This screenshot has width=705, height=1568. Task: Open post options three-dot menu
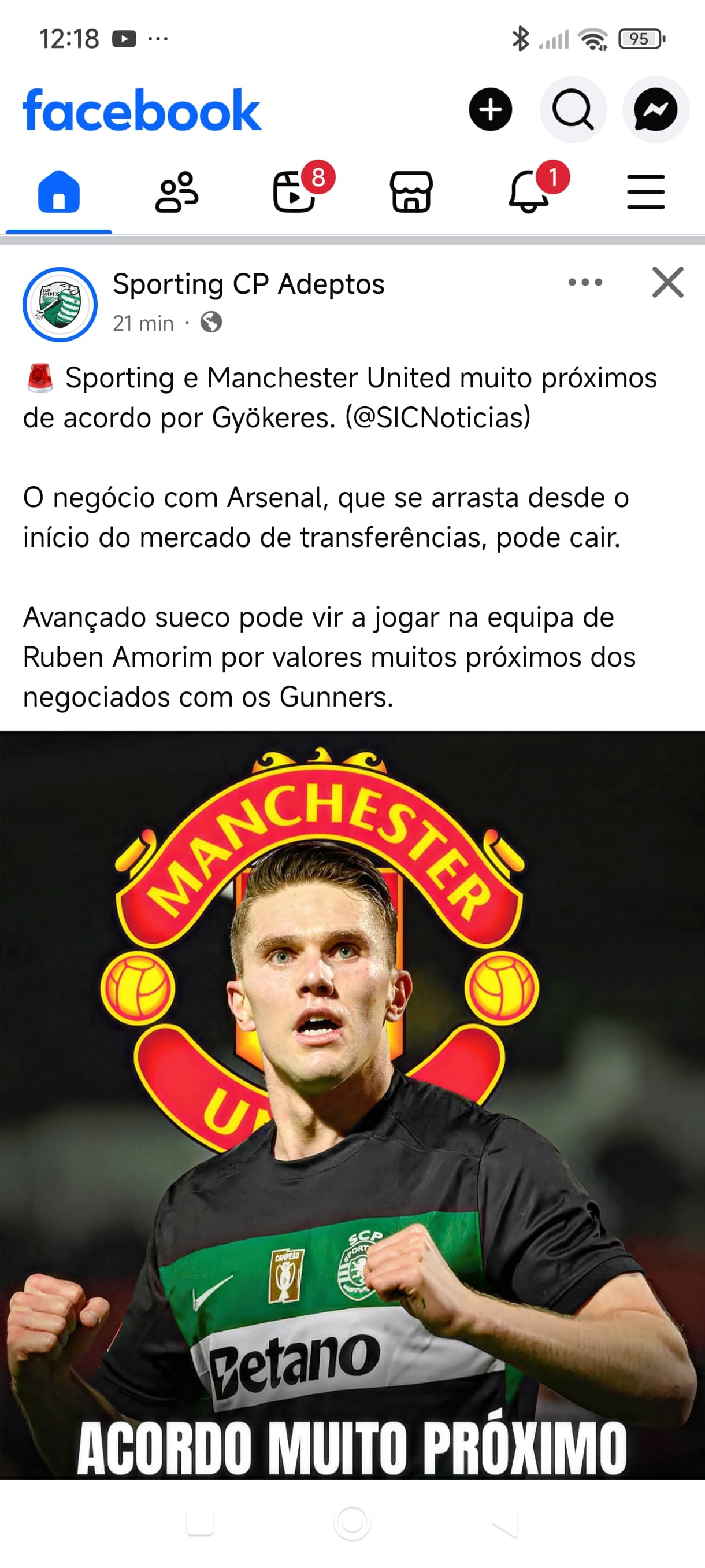tap(585, 282)
